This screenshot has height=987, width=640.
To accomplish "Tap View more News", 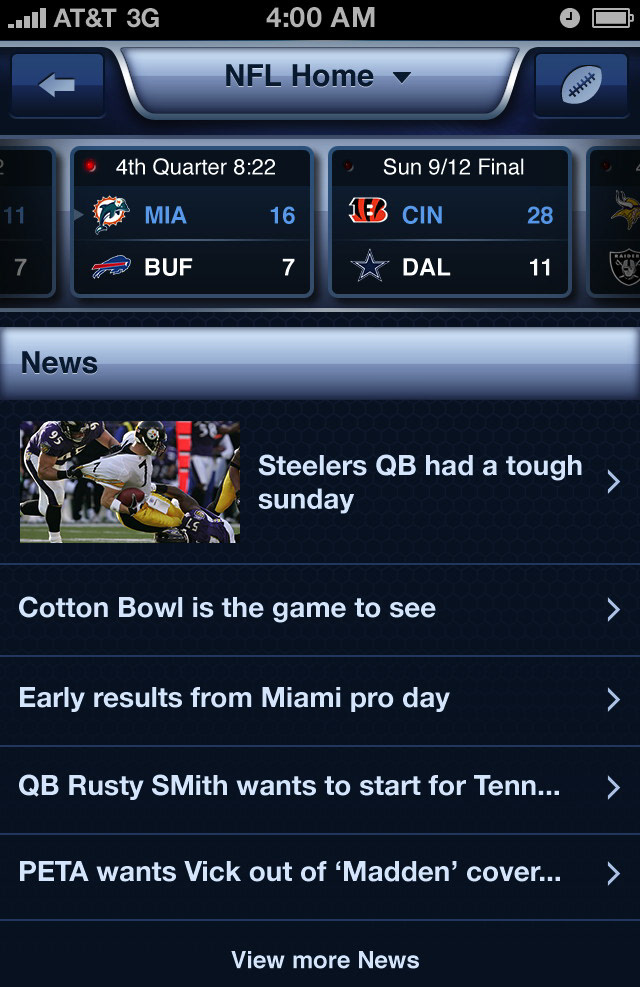I will click(x=325, y=960).
